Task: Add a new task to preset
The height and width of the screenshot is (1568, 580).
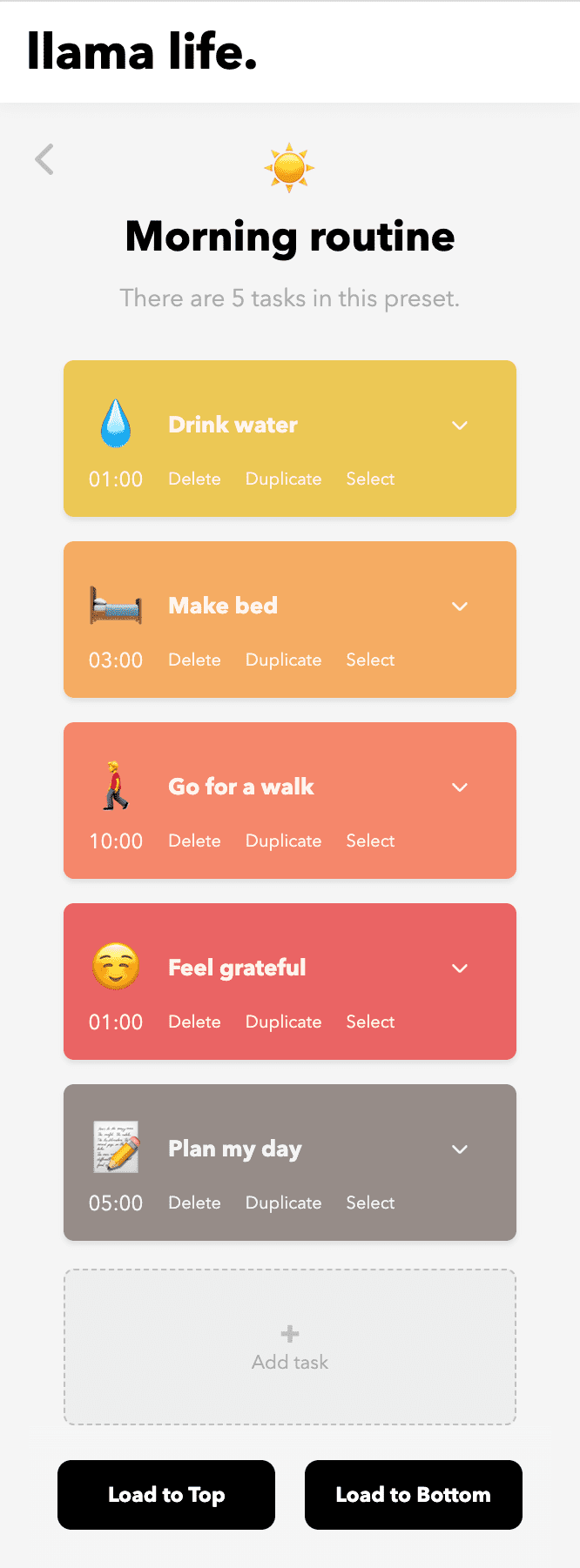Action: point(290,1347)
